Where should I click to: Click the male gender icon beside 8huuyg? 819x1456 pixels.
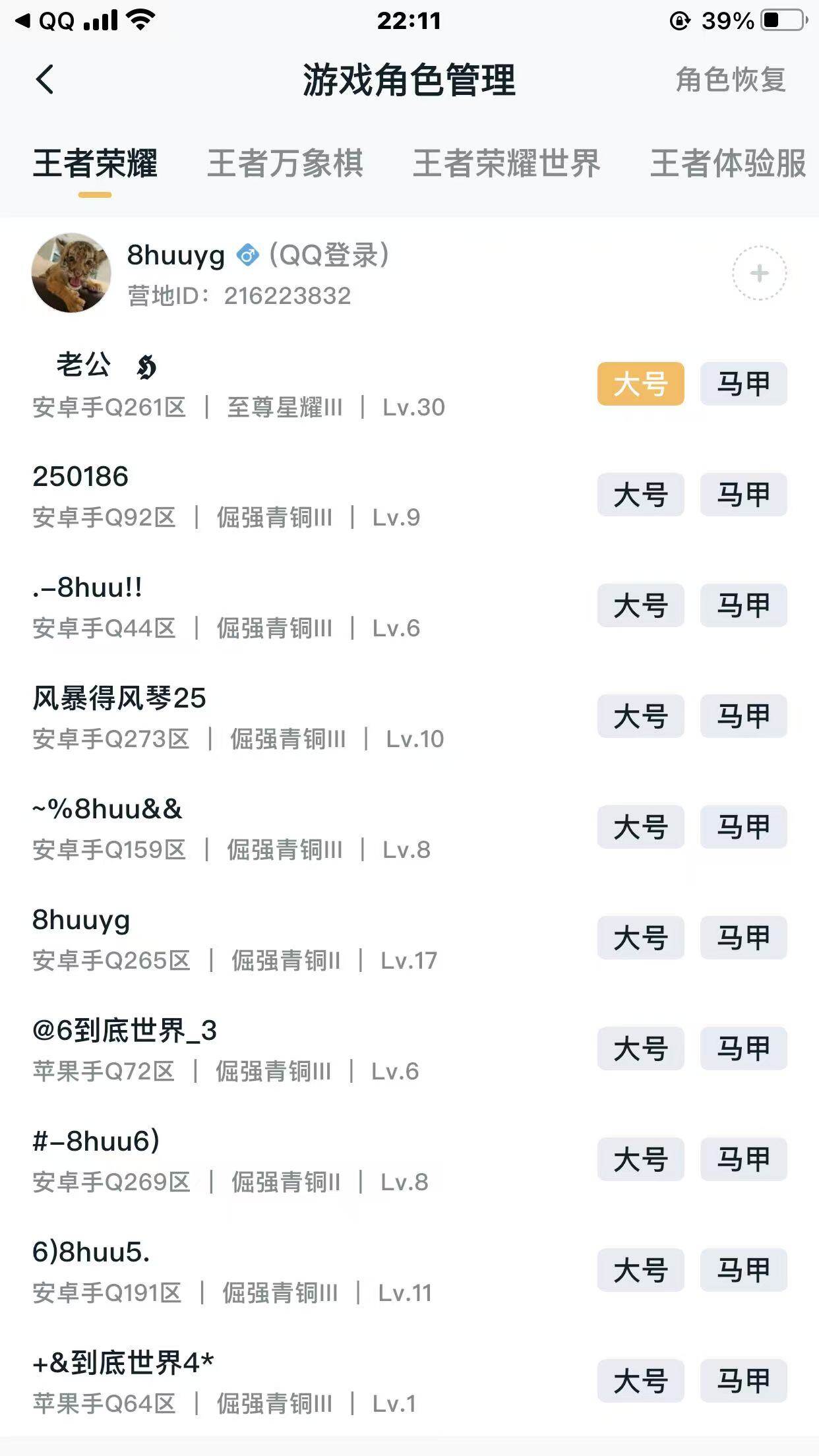[247, 255]
